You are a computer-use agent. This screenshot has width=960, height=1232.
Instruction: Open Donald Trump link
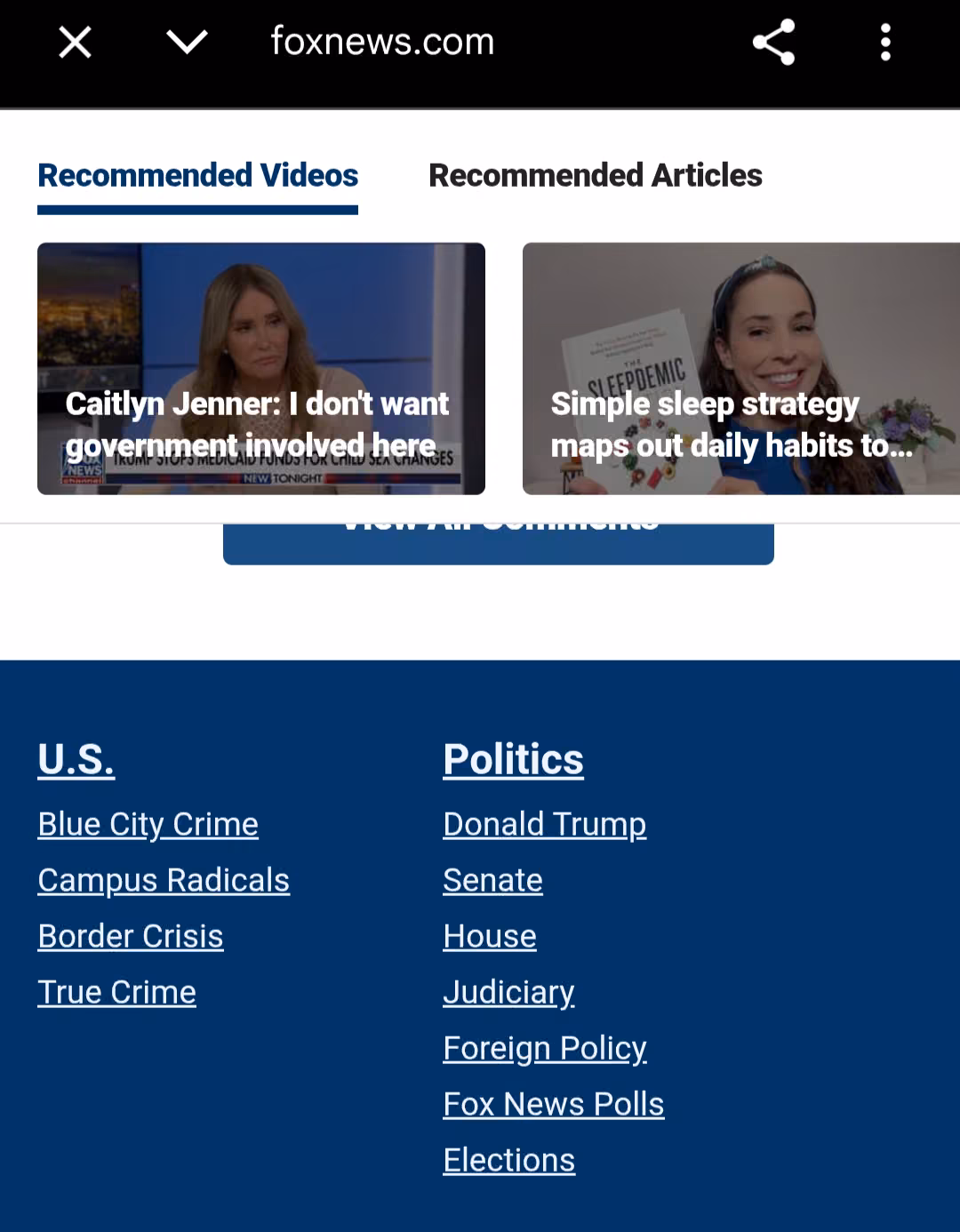pyautogui.click(x=545, y=824)
